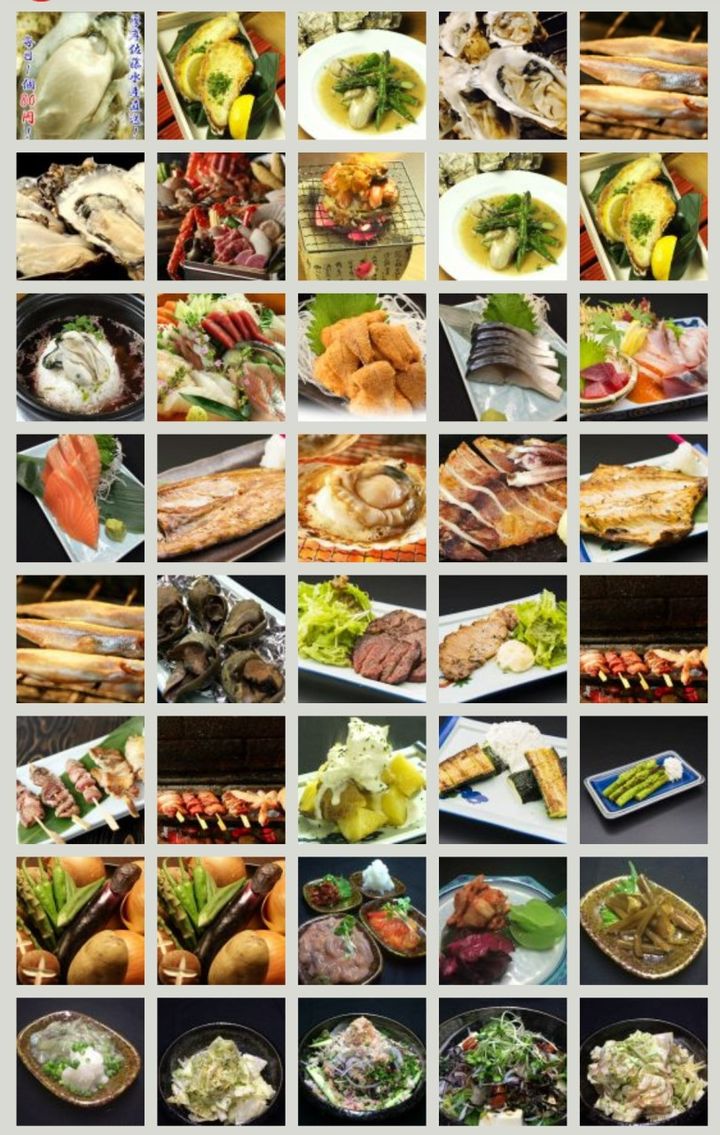Open the oyster photo with Japanese text
720x1135 pixels.
pos(80,76)
